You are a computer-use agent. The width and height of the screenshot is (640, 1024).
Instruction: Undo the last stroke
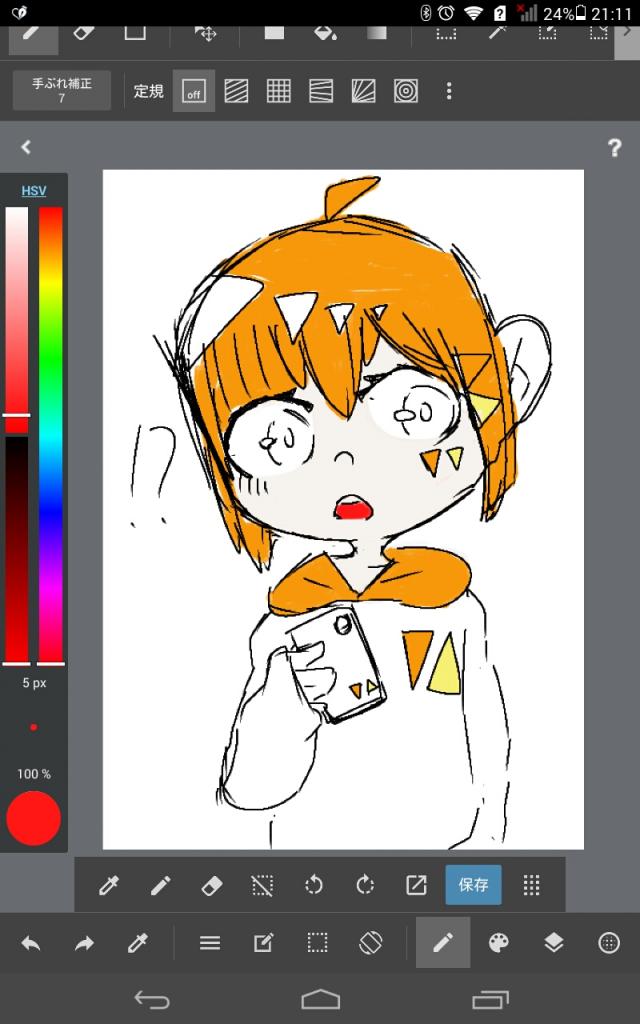[31, 942]
